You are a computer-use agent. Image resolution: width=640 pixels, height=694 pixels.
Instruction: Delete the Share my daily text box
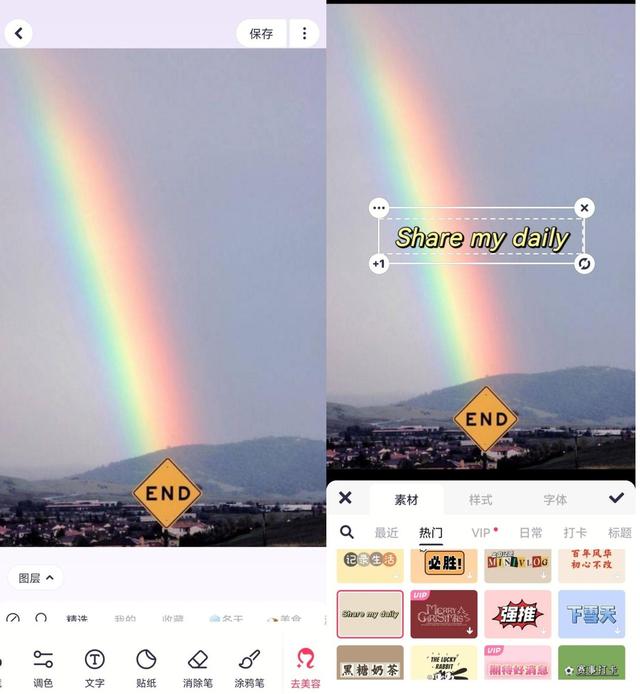click(584, 208)
